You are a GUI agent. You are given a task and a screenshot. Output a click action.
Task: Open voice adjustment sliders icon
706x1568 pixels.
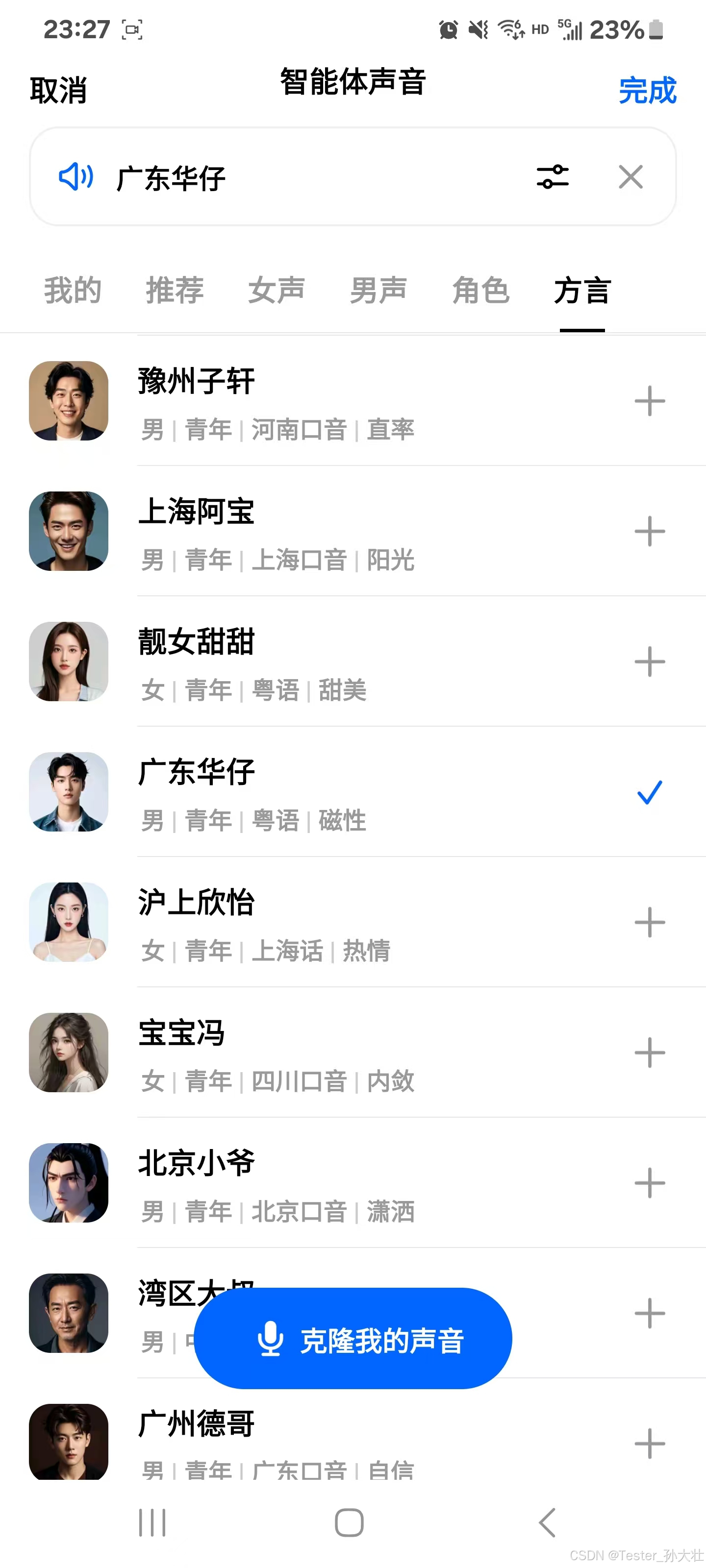pyautogui.click(x=552, y=177)
